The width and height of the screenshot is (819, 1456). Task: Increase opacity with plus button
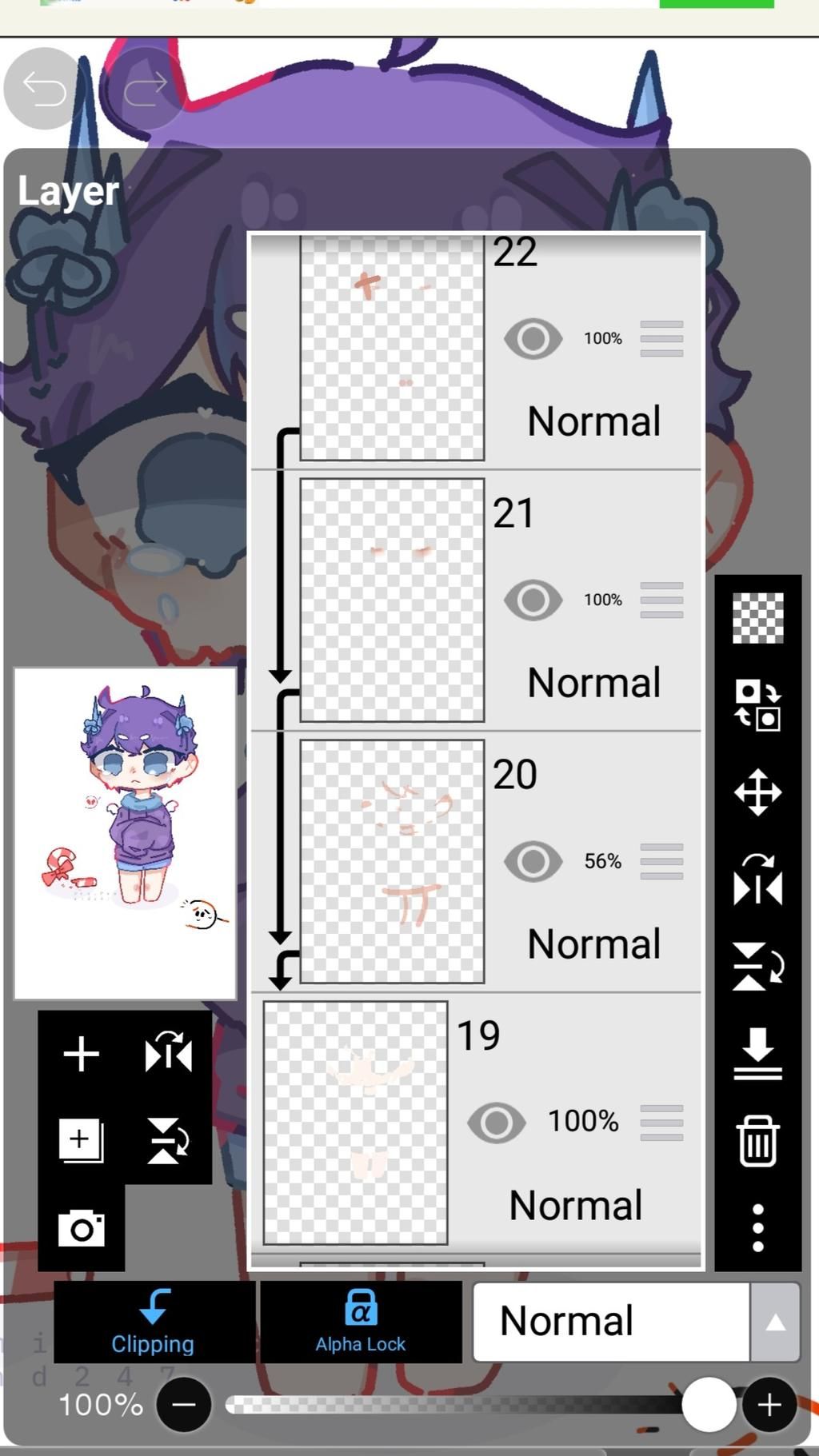(769, 1405)
